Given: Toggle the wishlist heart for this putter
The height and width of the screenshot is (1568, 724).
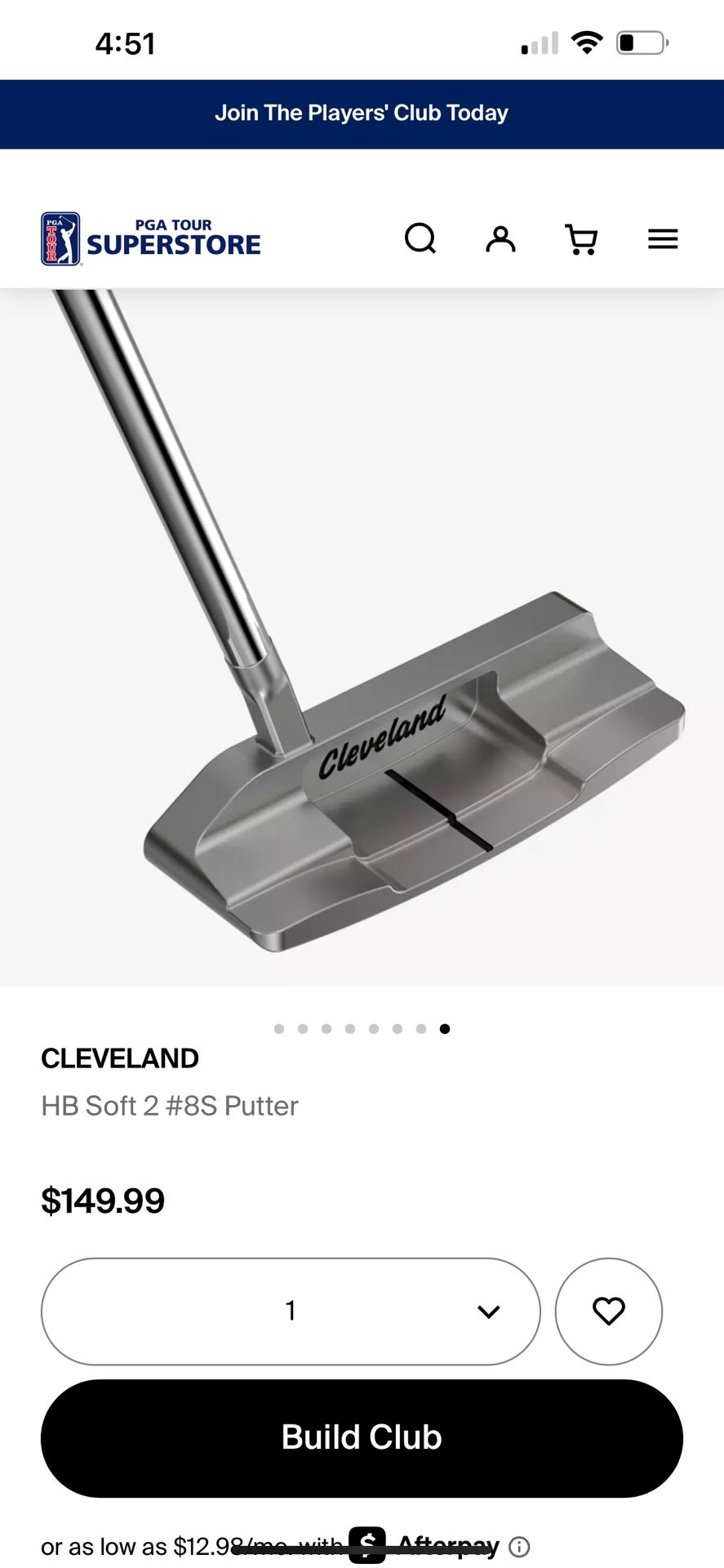Looking at the screenshot, I should point(608,1311).
